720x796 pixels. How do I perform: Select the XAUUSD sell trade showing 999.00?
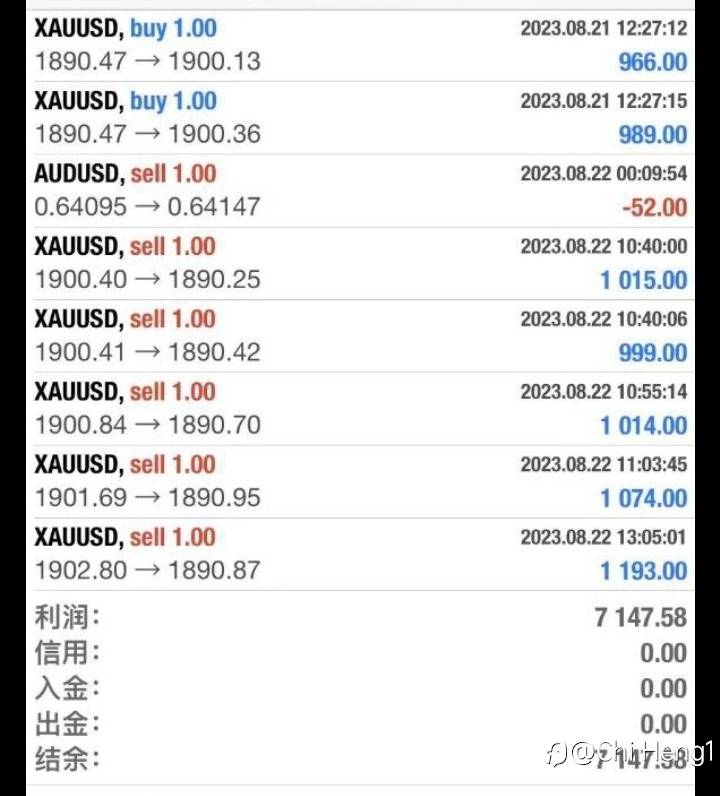[x=360, y=336]
